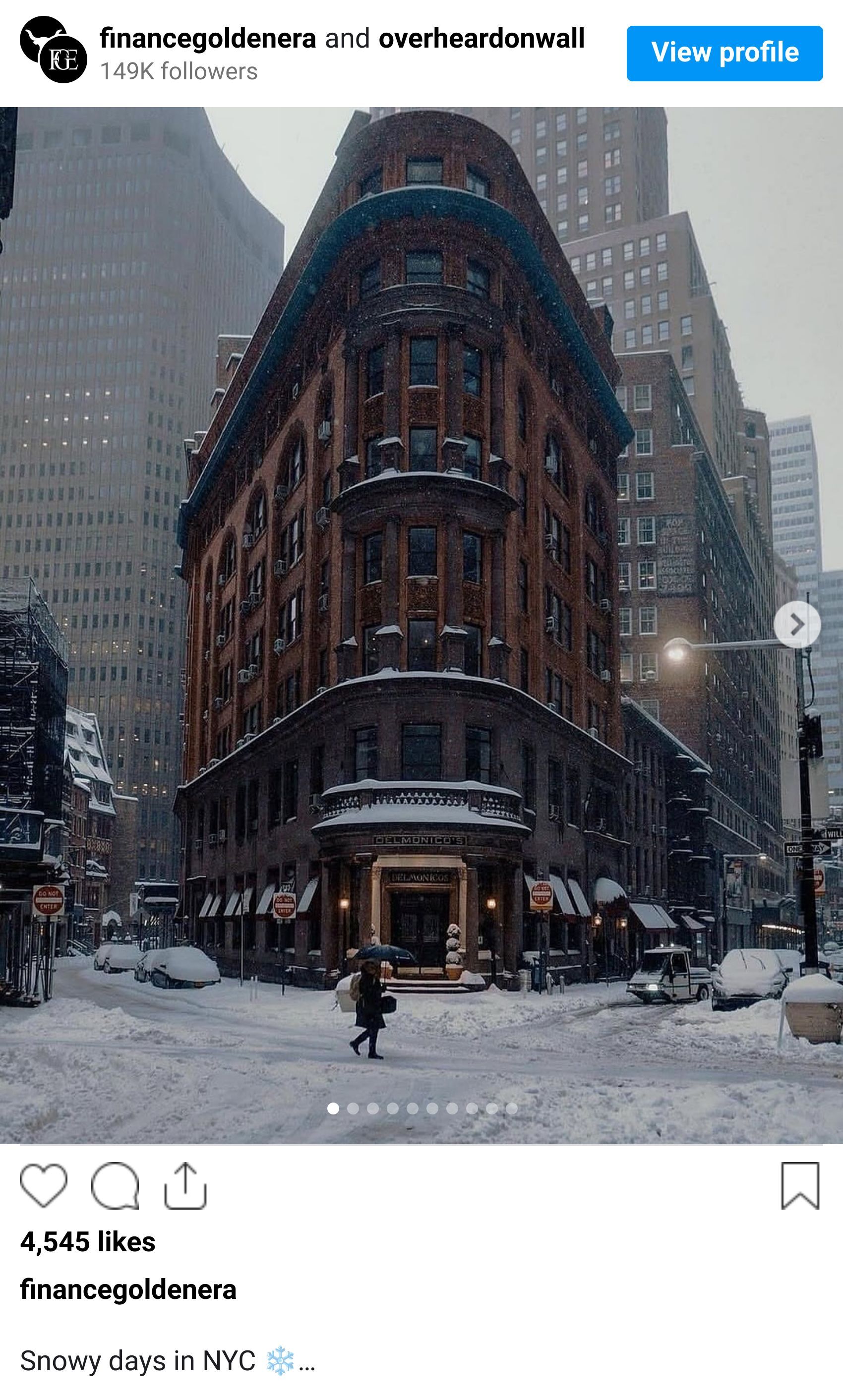Viewport: 843px width, 1400px height.
Task: Open financegoldenera username above the caption
Action: click(x=128, y=1289)
